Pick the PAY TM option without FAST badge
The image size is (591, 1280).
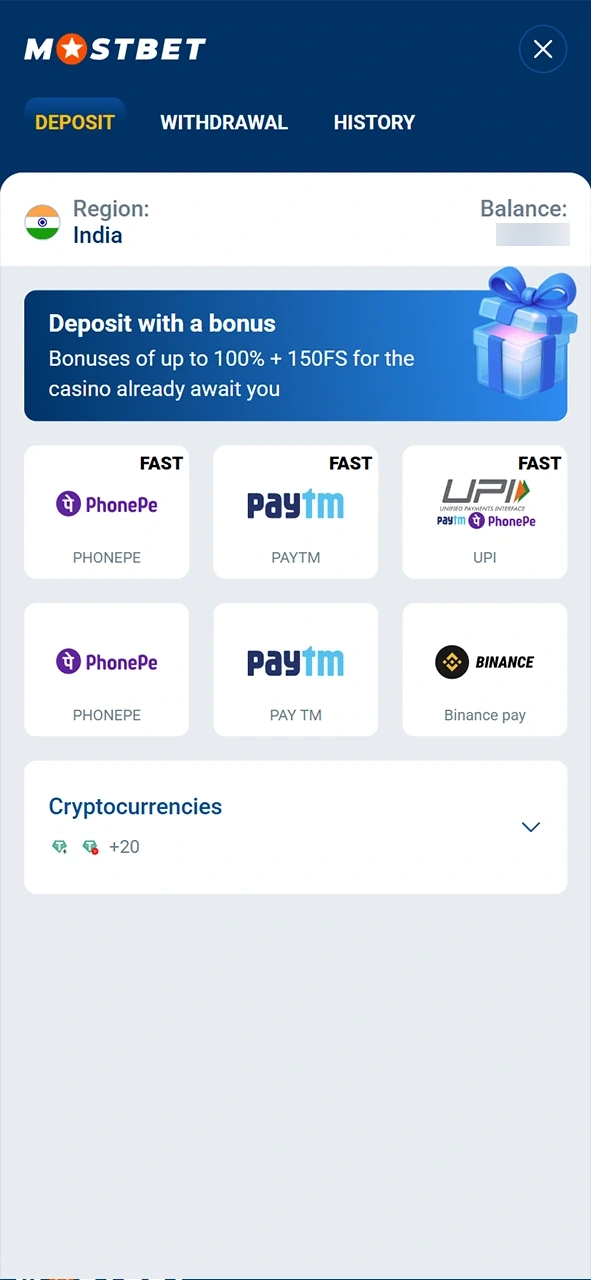coord(296,670)
